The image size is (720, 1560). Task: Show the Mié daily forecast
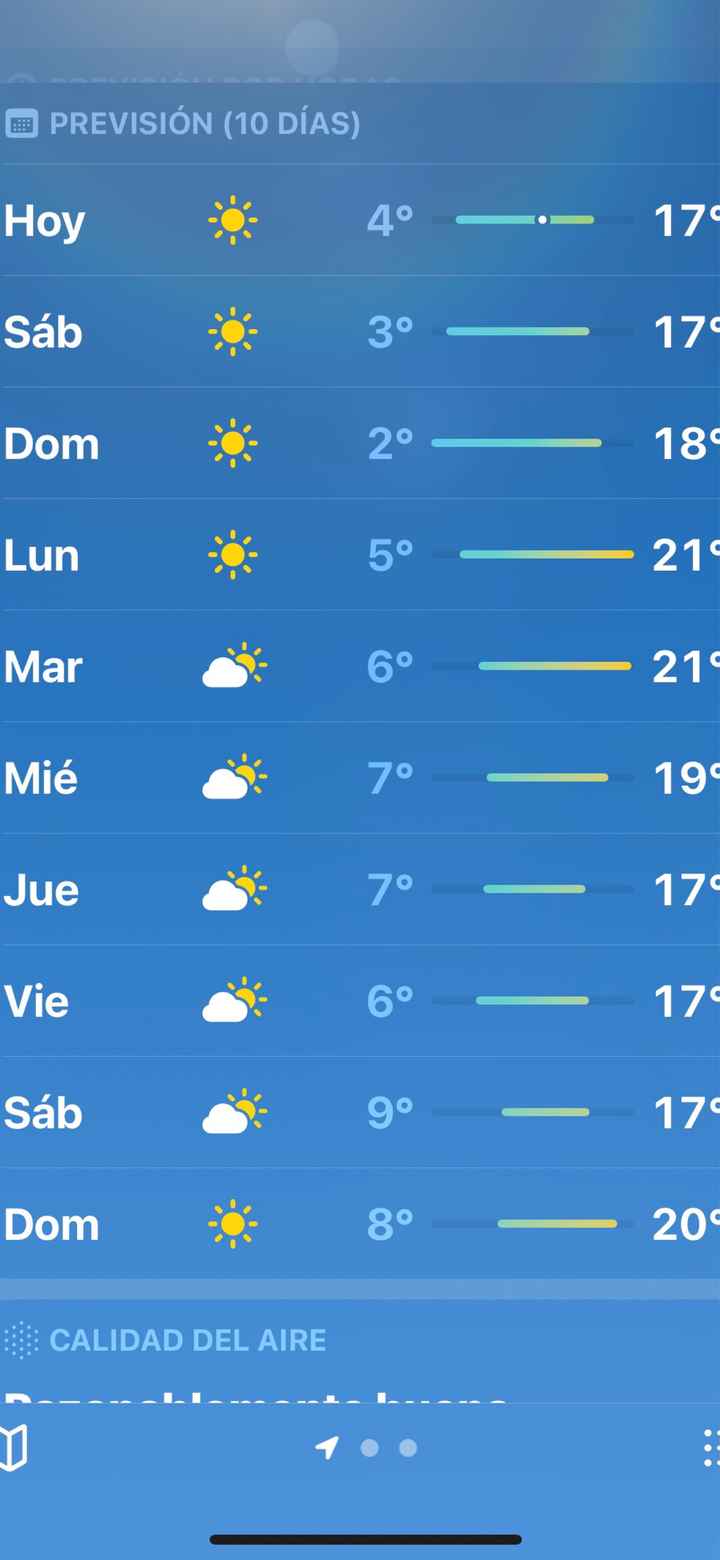tap(360, 778)
